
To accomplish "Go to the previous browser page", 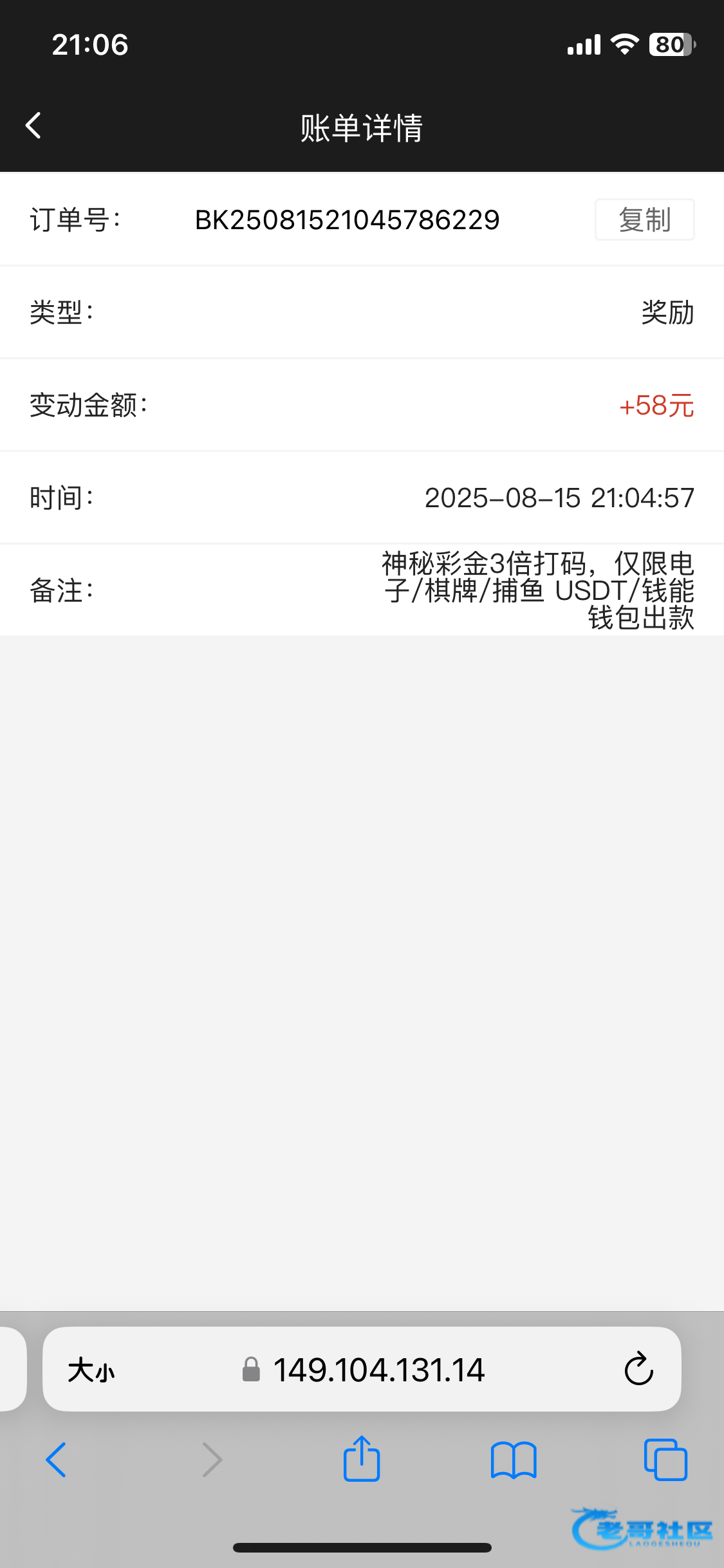I will coord(56,1459).
